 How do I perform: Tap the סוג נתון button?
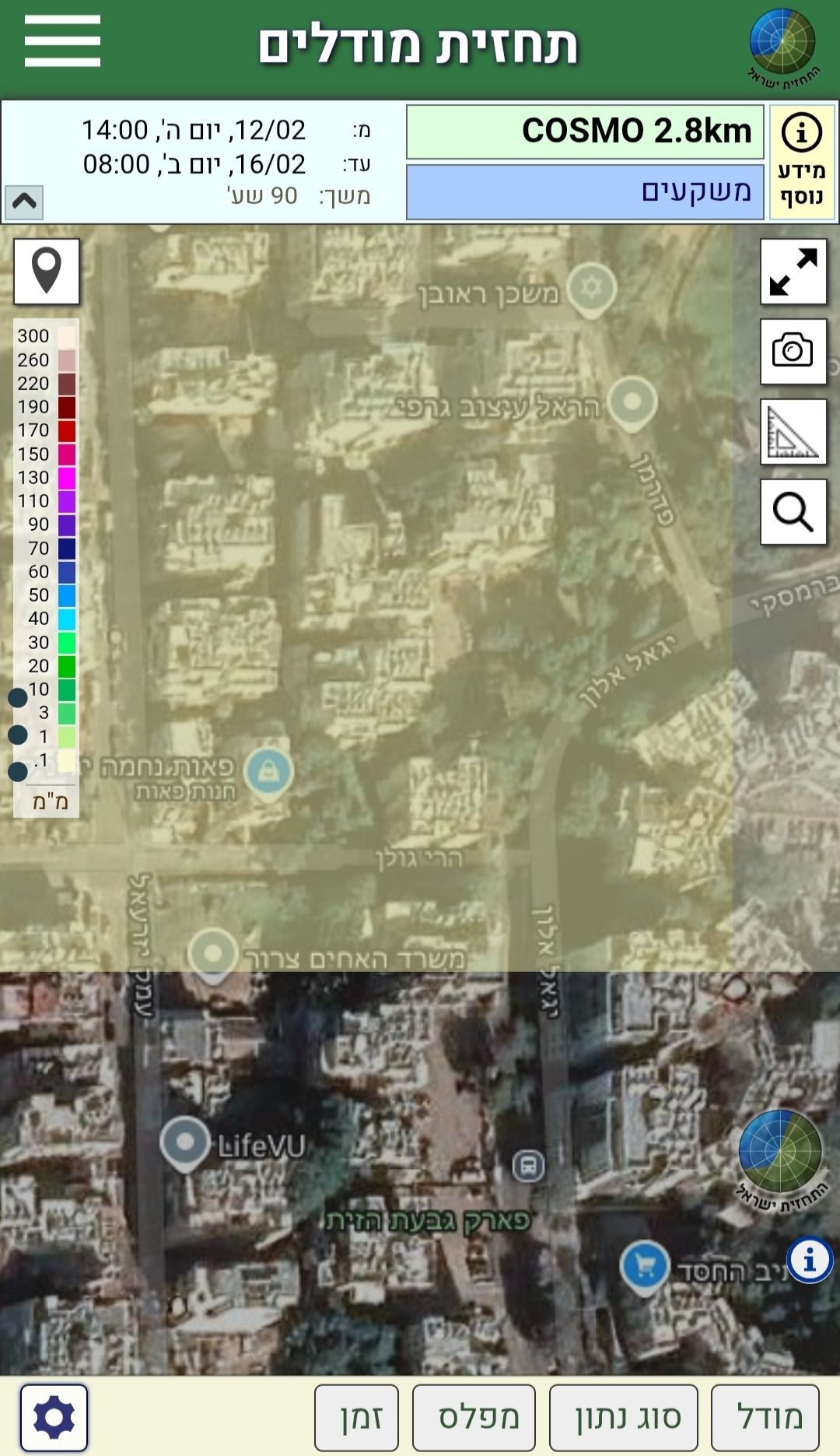(623, 1418)
